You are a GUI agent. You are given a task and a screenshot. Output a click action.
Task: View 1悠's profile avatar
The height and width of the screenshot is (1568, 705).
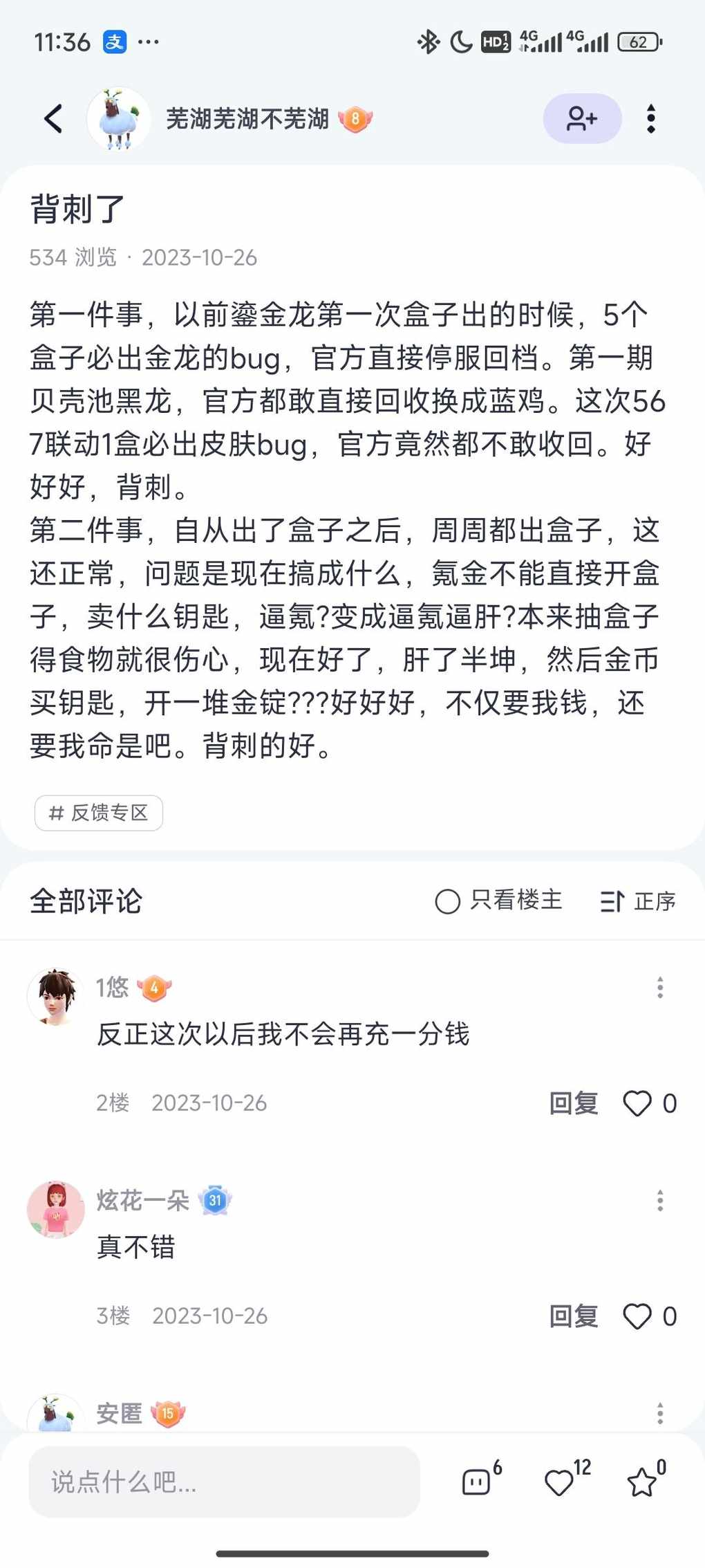pos(55,996)
